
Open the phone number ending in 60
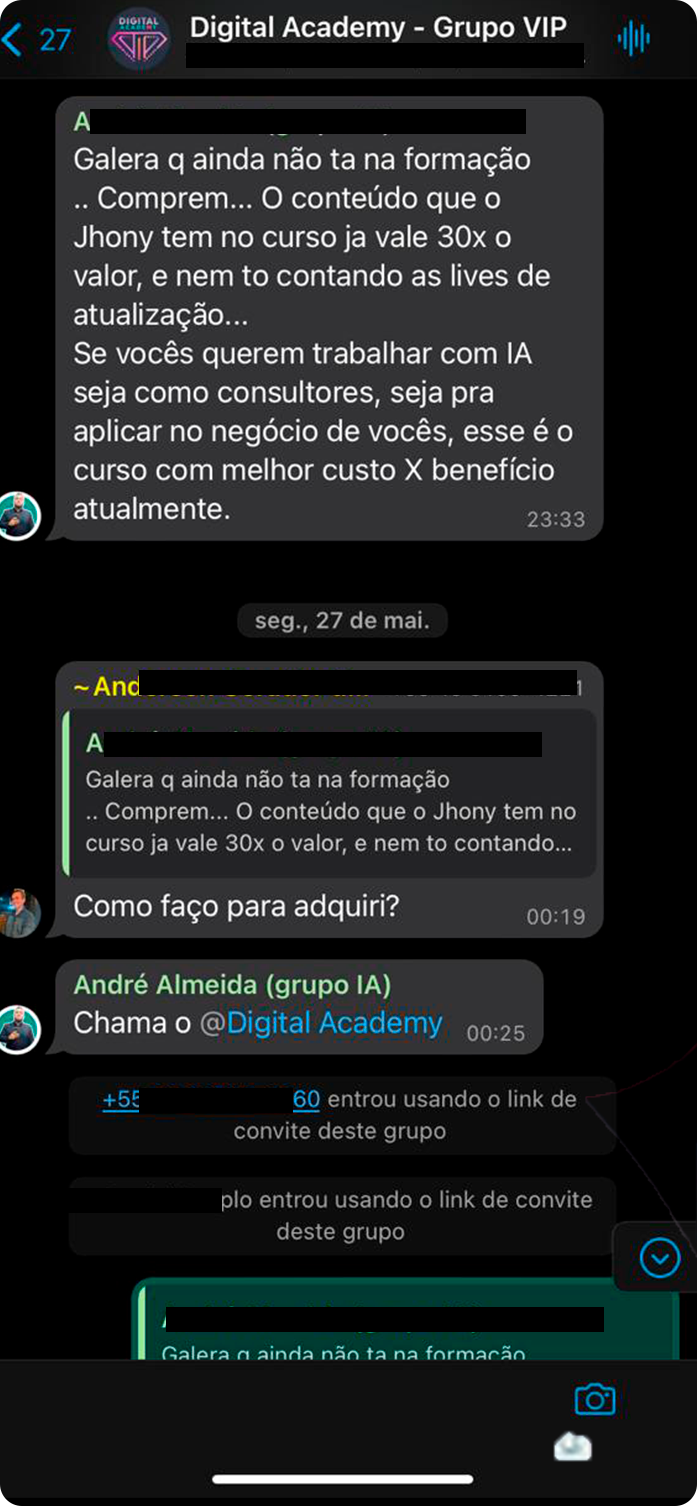click(211, 1100)
